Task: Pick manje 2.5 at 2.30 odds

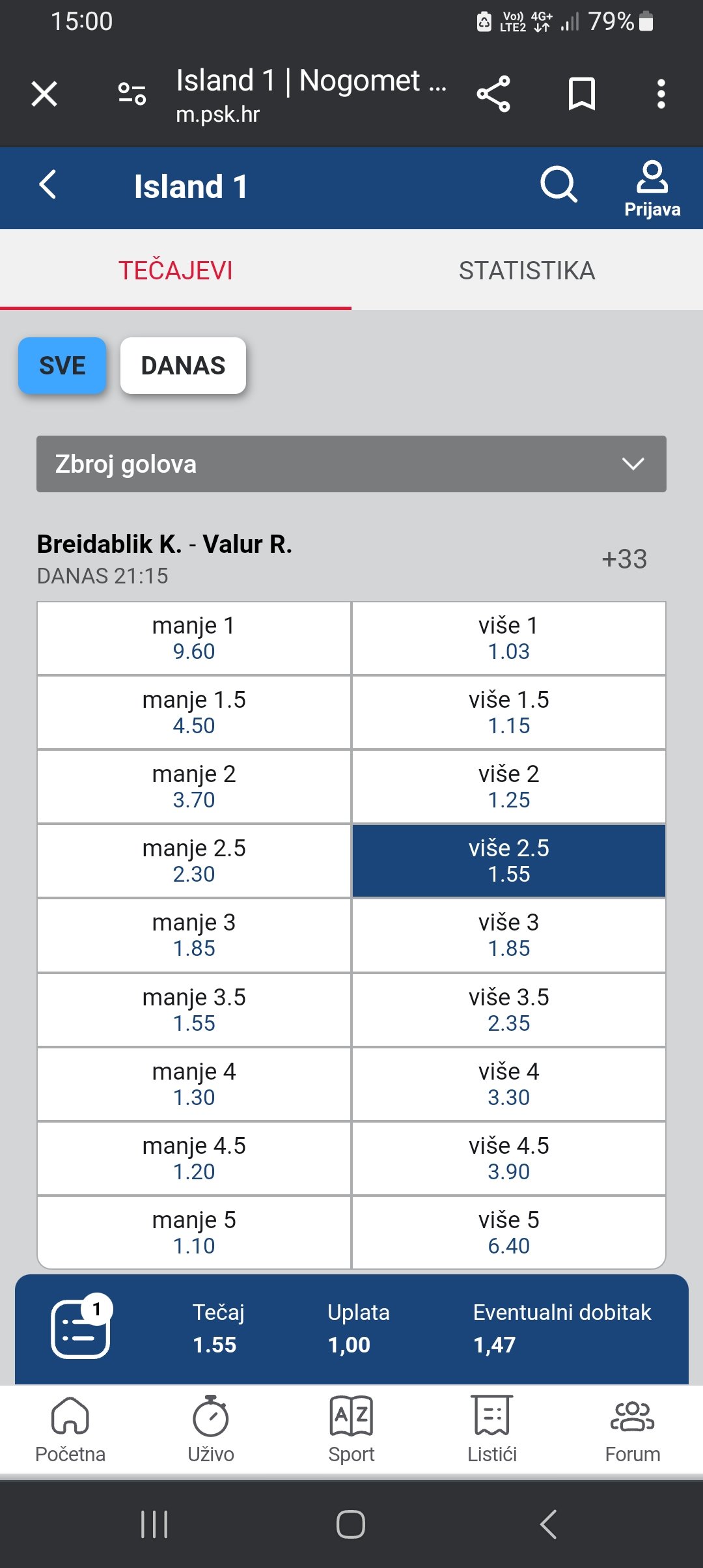Action: pyautogui.click(x=194, y=861)
